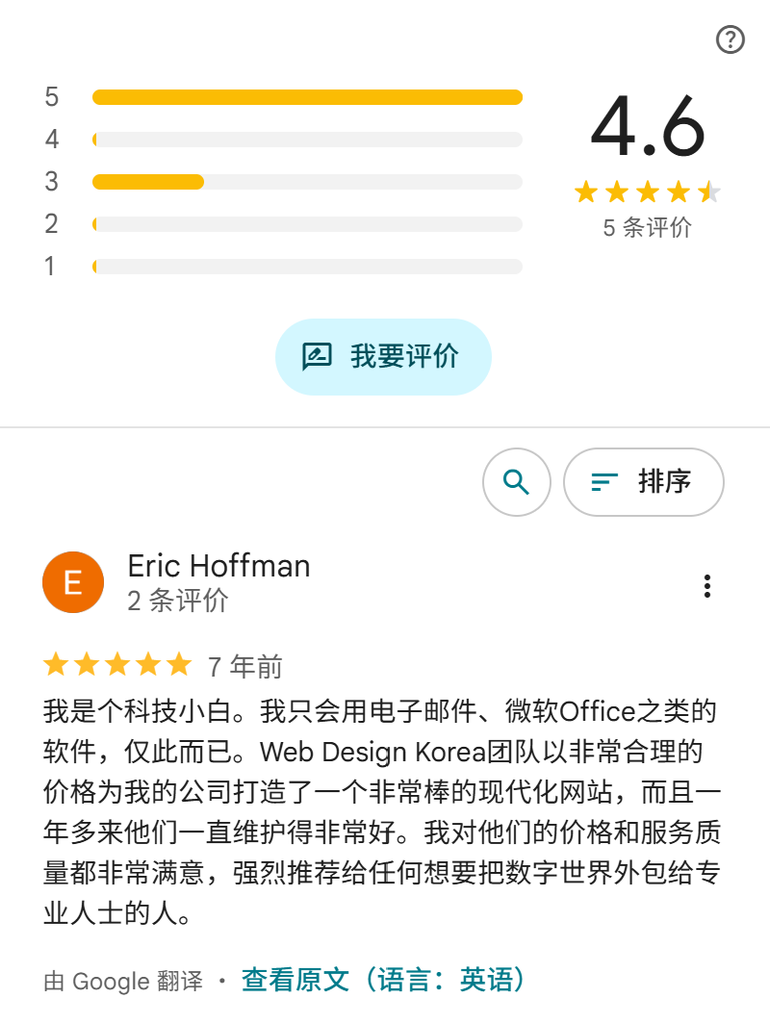Open overflow menu on Eric Hoffman's review
The width and height of the screenshot is (770, 1024).
pos(707,586)
